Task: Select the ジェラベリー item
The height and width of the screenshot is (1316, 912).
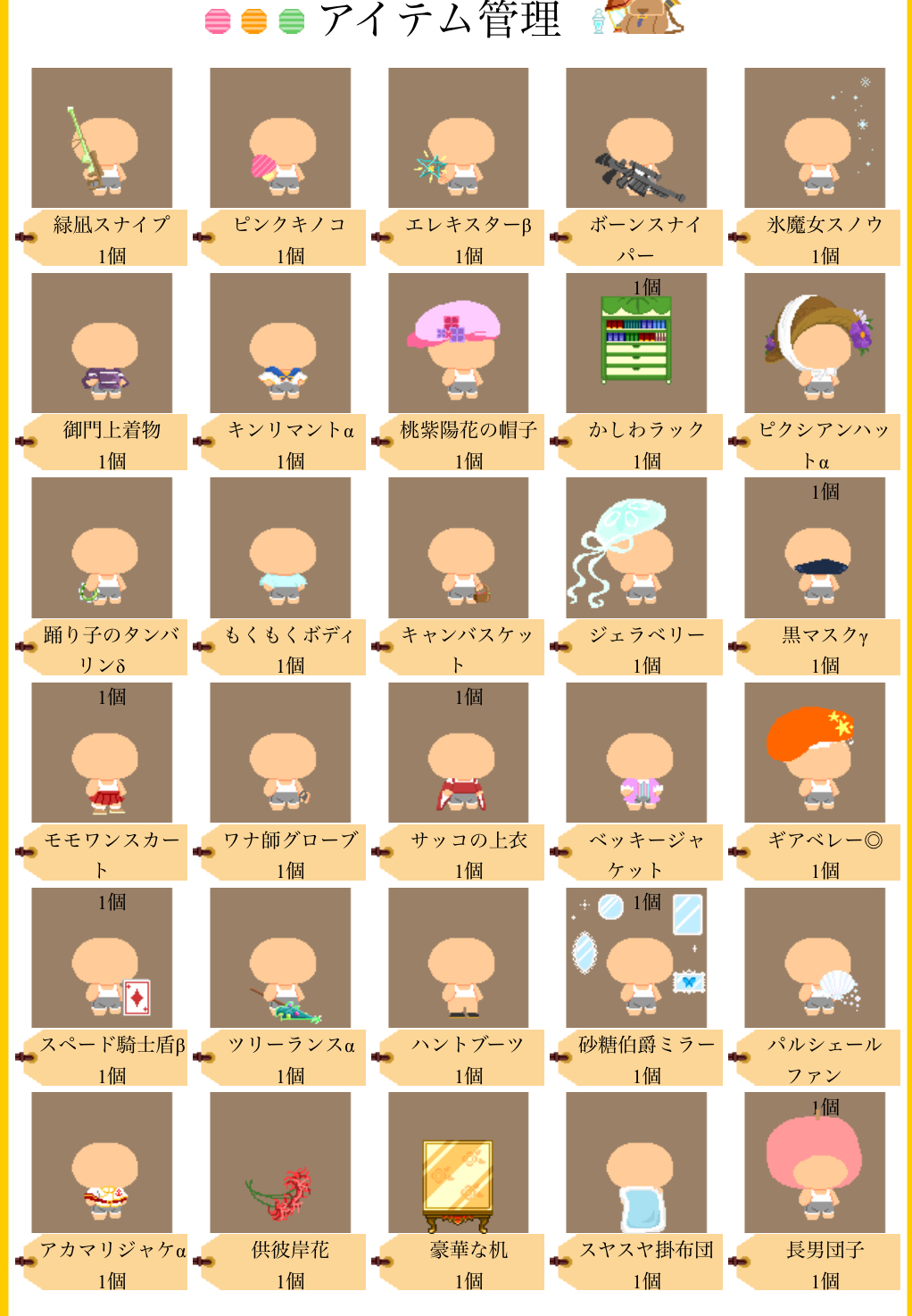Action: pyautogui.click(x=636, y=548)
